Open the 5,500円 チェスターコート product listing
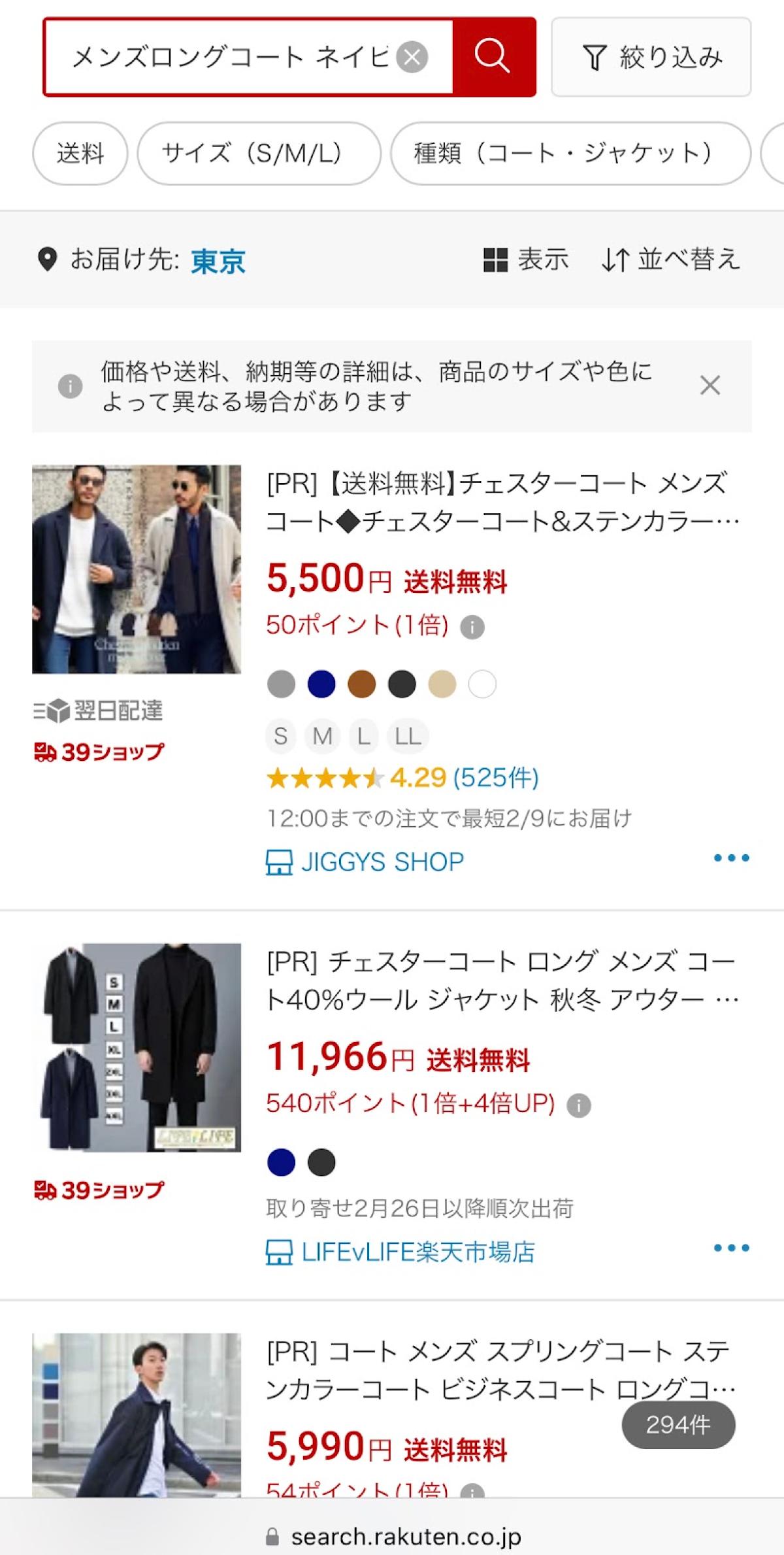This screenshot has height=1555, width=784. 502,502
